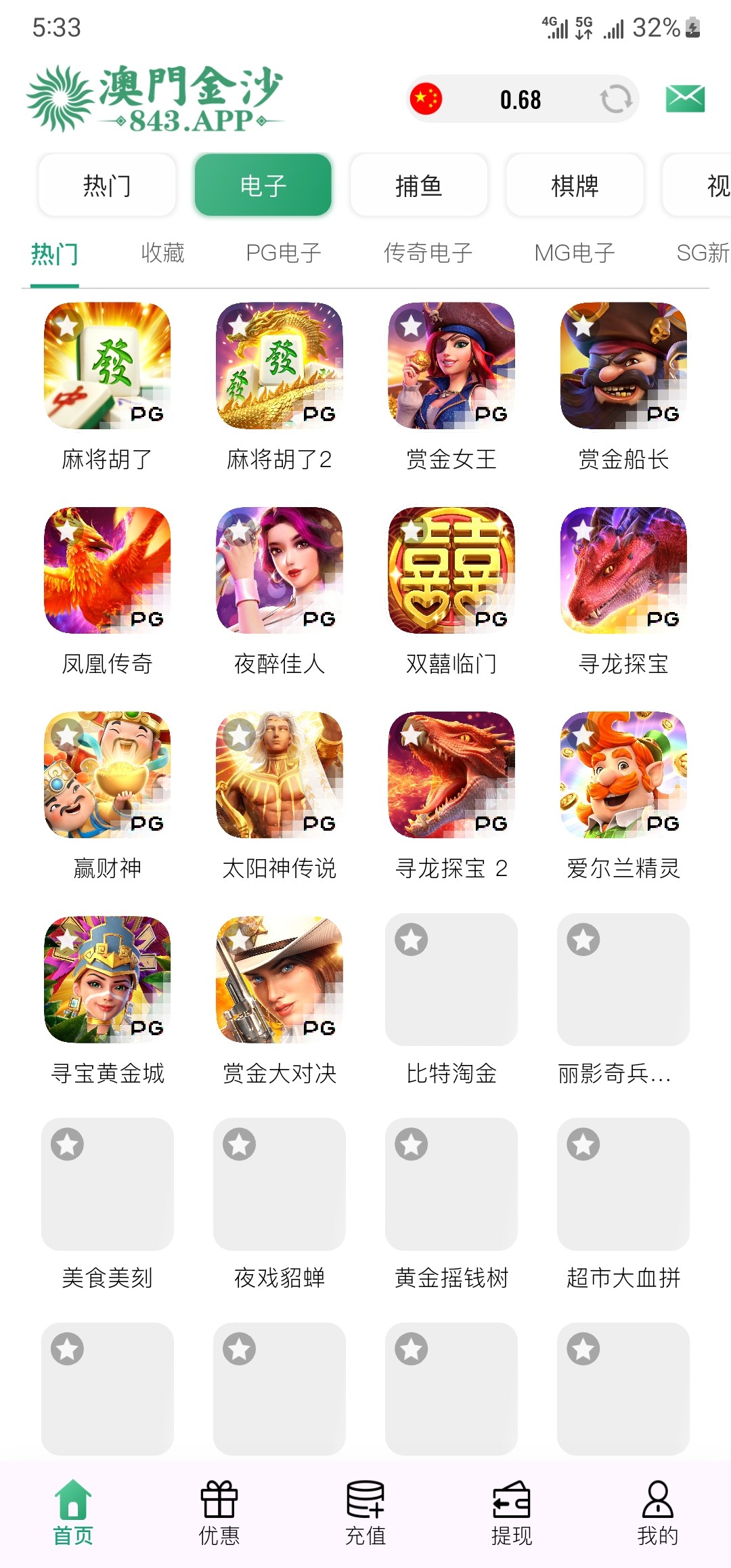Image resolution: width=731 pixels, height=1568 pixels.
Task: Open the MG电子 sub-tab
Action: tap(574, 253)
